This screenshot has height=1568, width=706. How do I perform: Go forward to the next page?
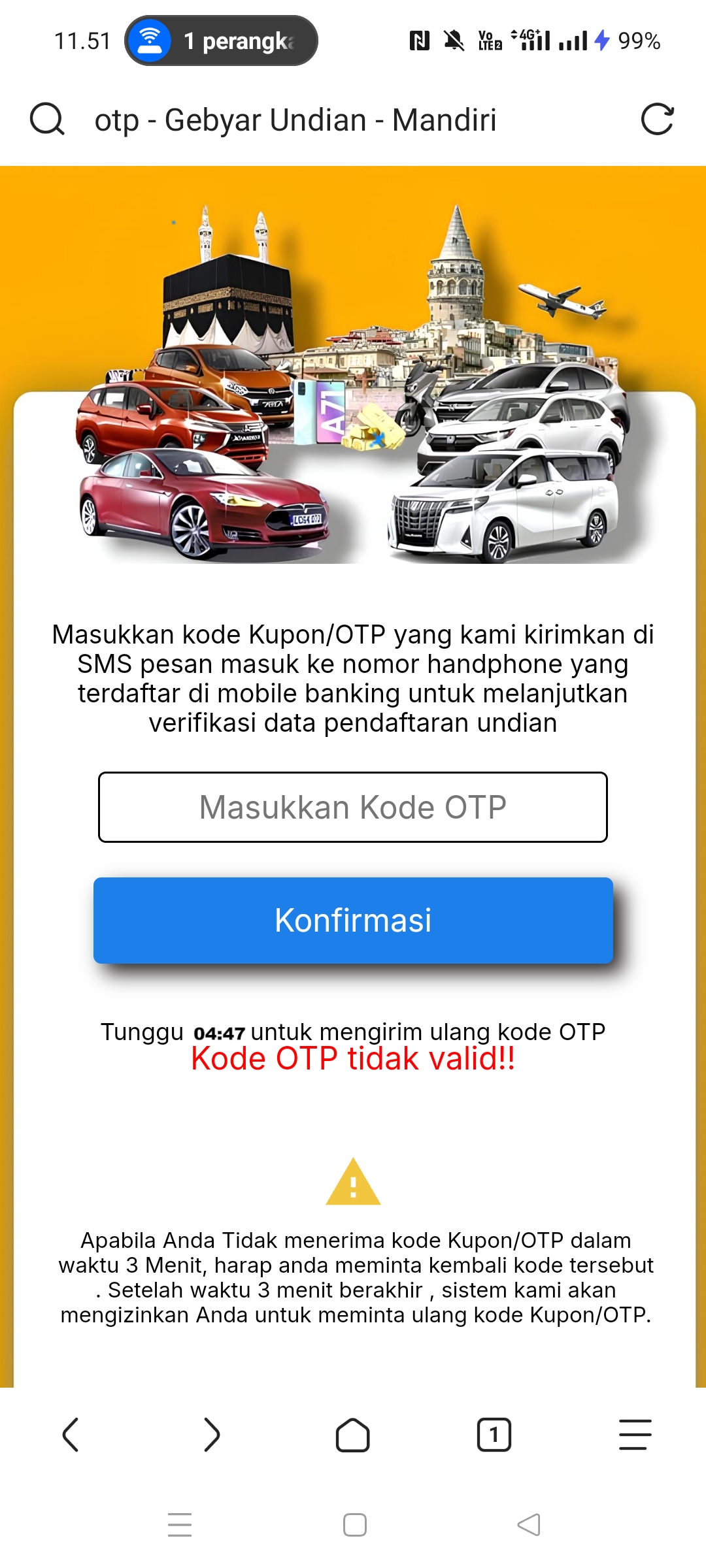[x=212, y=1435]
